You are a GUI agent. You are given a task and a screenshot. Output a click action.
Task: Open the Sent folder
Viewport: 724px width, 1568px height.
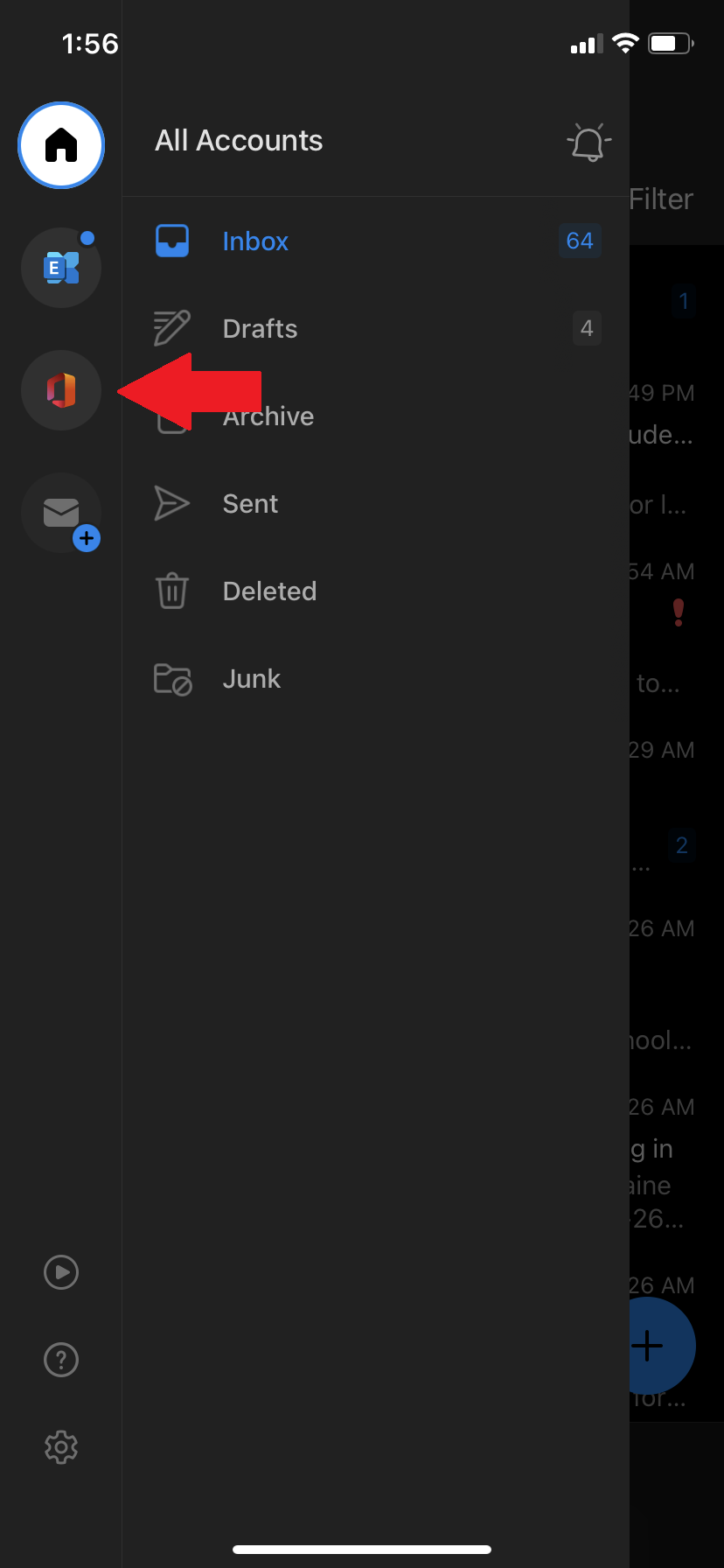tap(376, 503)
